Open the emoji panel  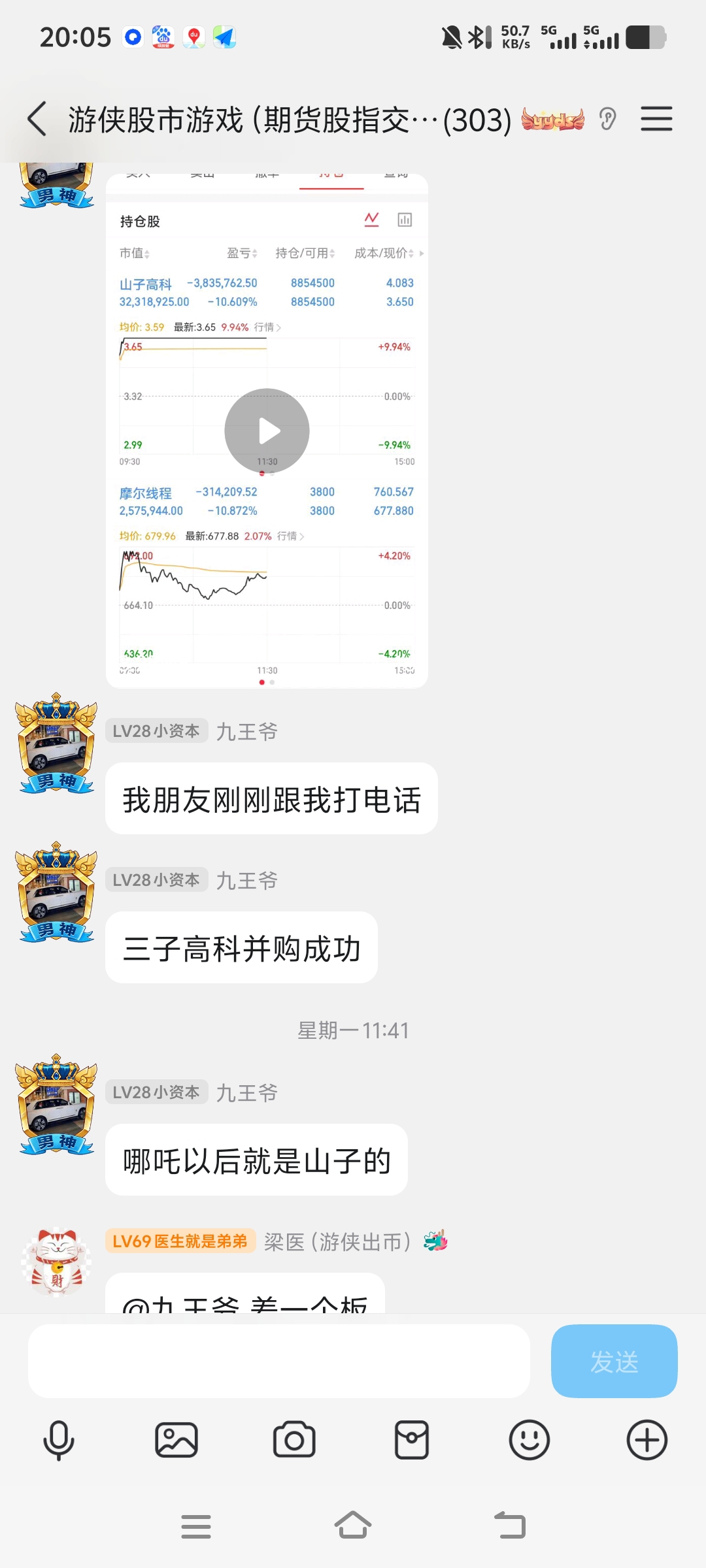[529, 1440]
